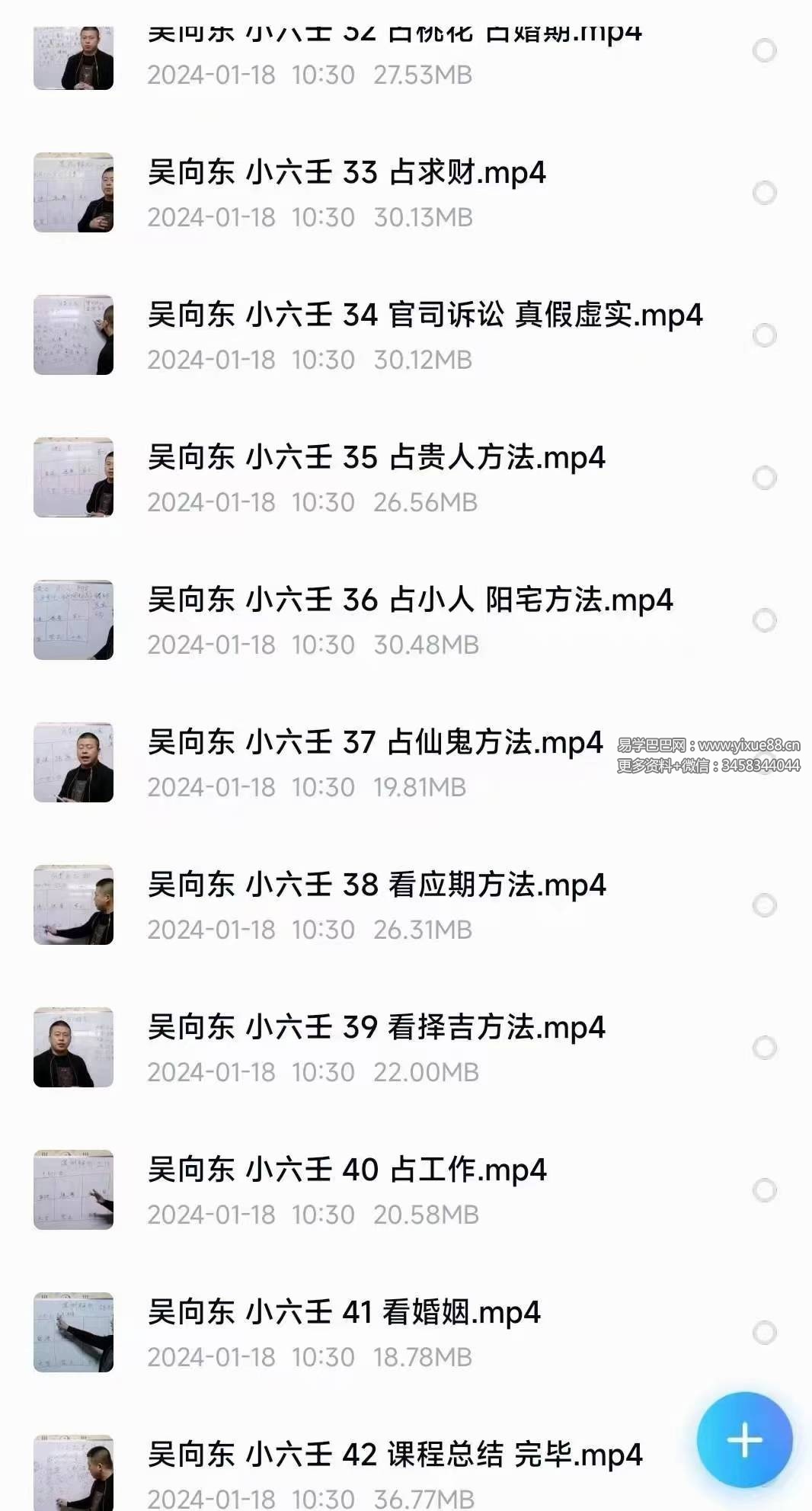Viewport: 812px width, 1511px height.
Task: Select the circle for 36 占小人 阳宅方法.mp4
Action: [764, 620]
